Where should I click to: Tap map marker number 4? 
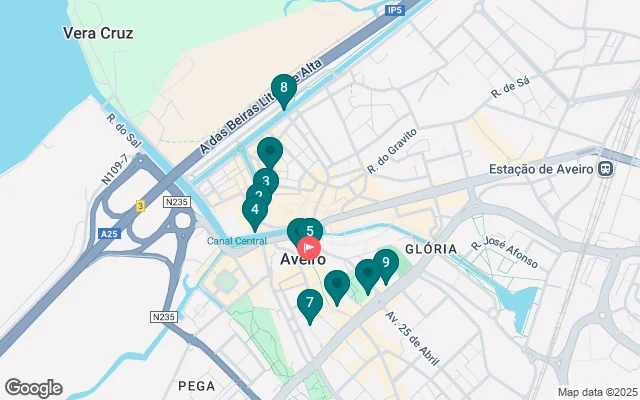pyautogui.click(x=255, y=210)
